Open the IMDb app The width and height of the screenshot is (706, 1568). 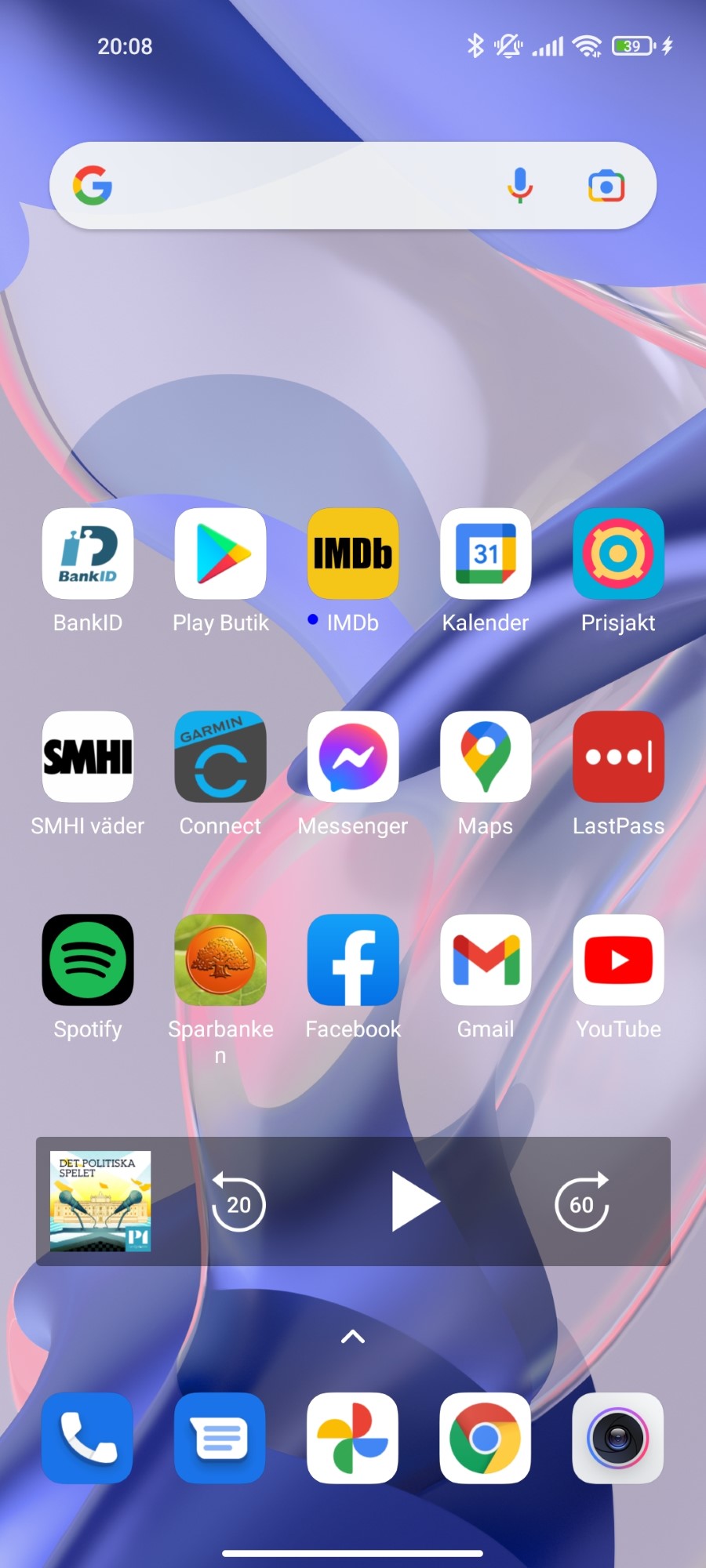point(353,554)
